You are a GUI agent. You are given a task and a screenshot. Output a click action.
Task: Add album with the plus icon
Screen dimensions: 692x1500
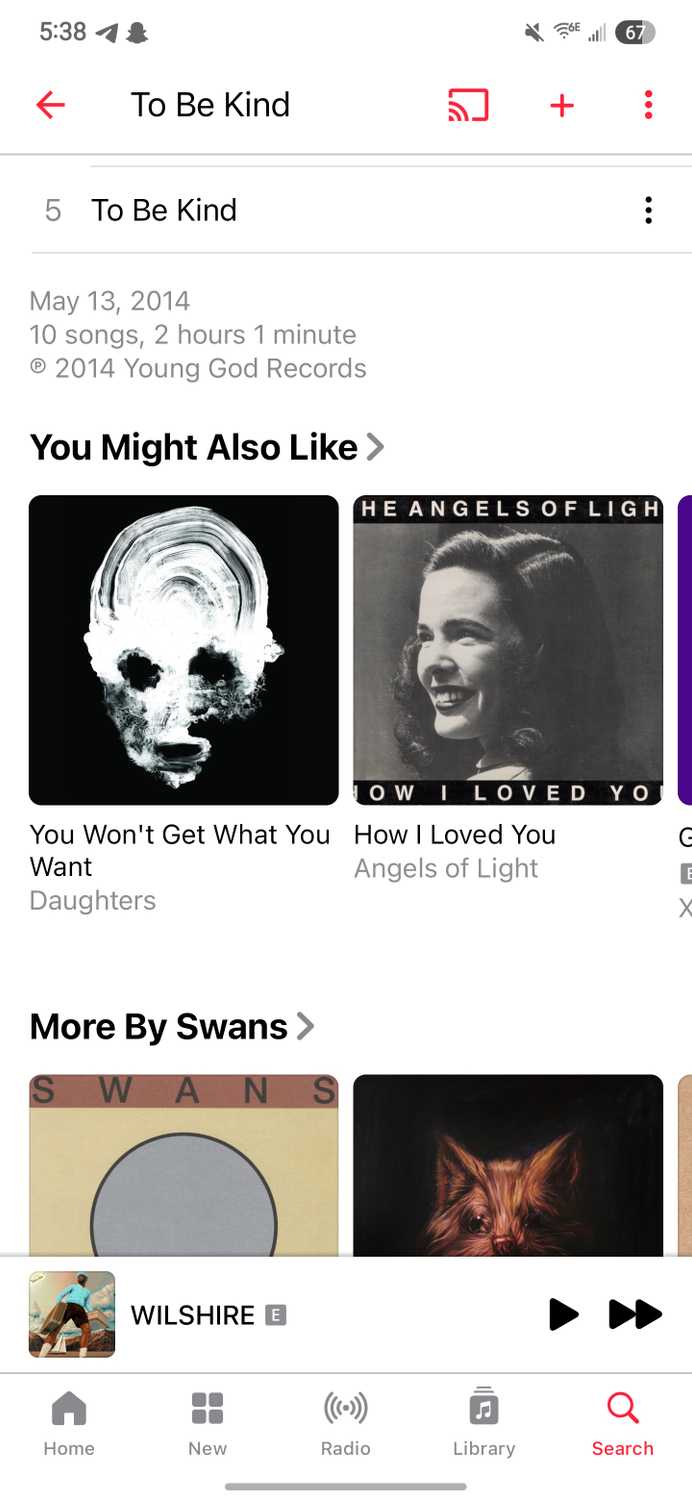tap(562, 105)
